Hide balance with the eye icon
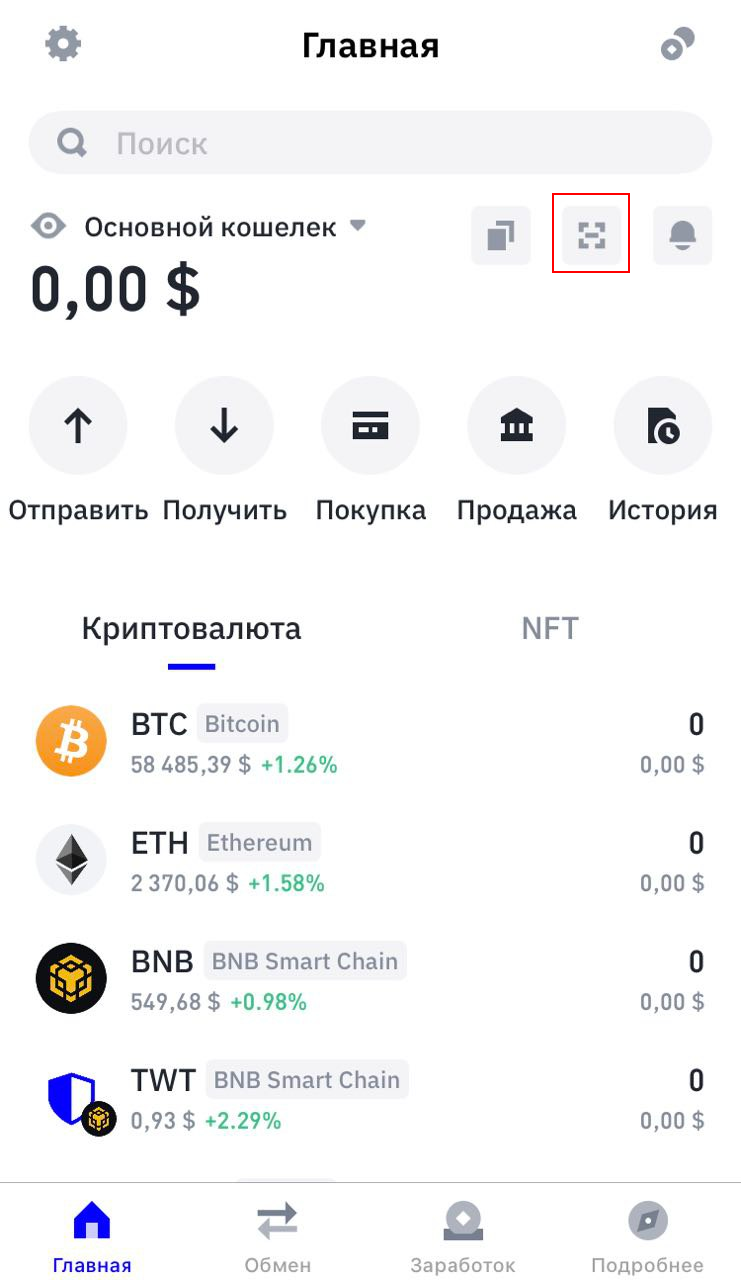The height and width of the screenshot is (1280, 741). (48, 227)
